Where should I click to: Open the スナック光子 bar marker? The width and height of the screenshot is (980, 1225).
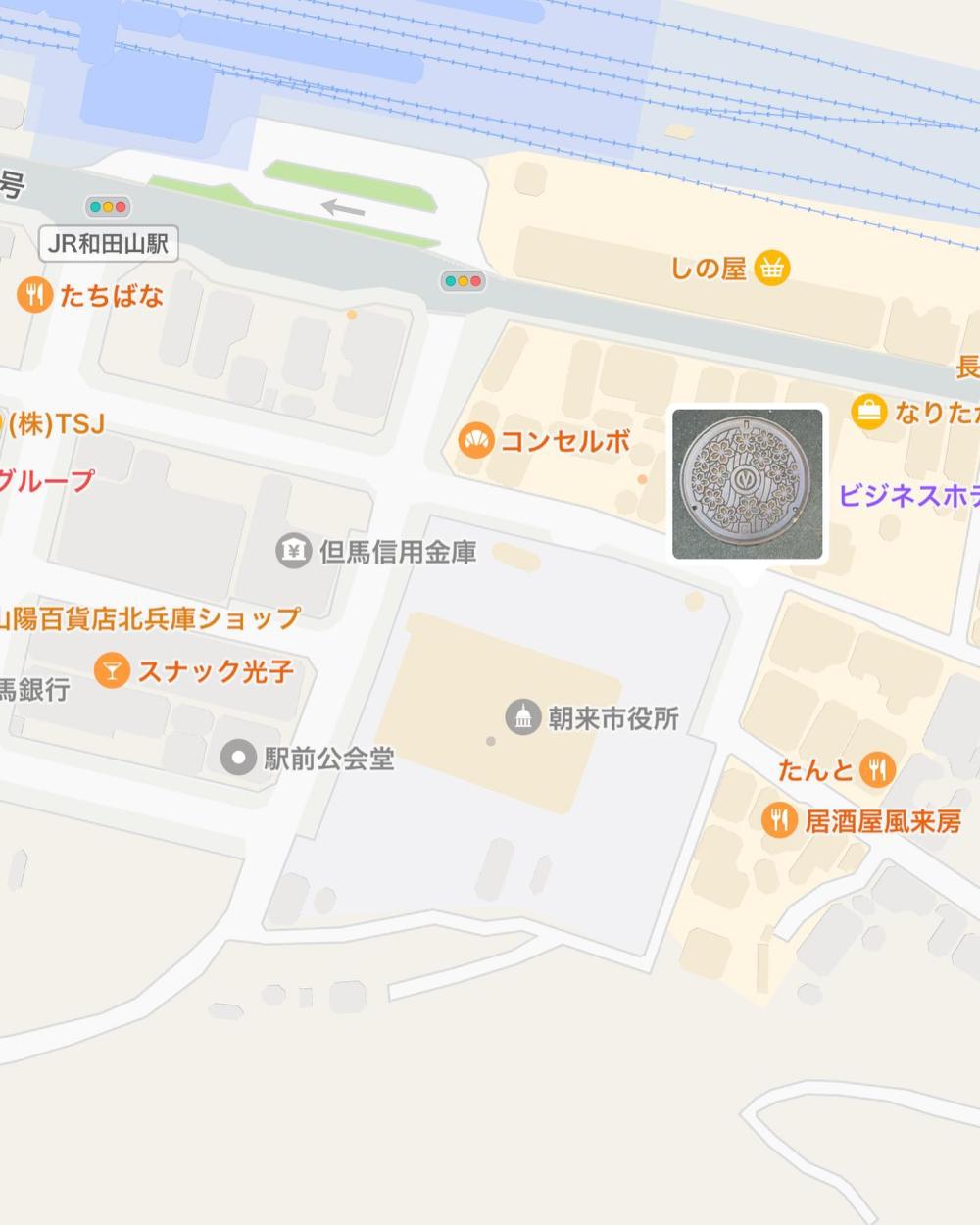[x=113, y=671]
